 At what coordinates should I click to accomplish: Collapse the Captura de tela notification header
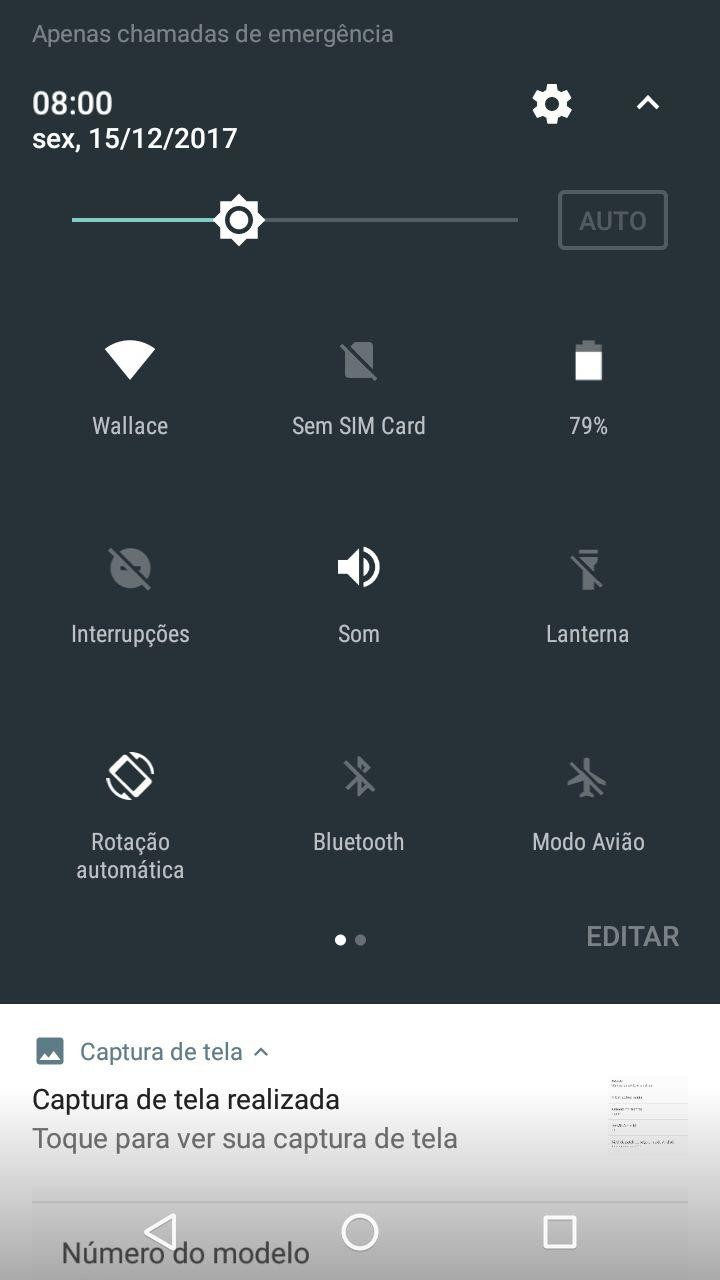point(261,1052)
